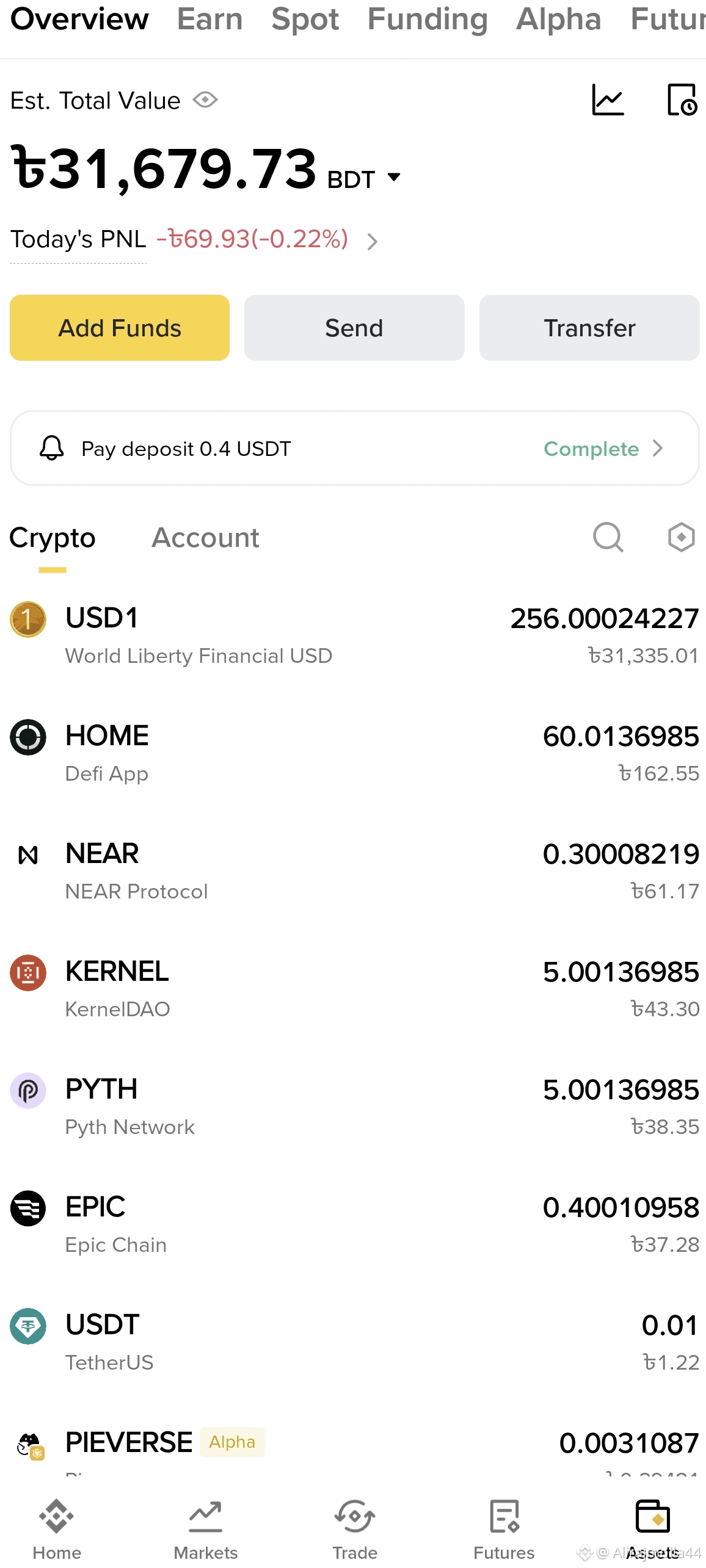Screen dimensions: 706x1568
Task: Switch to the Funding tab
Action: (428, 19)
